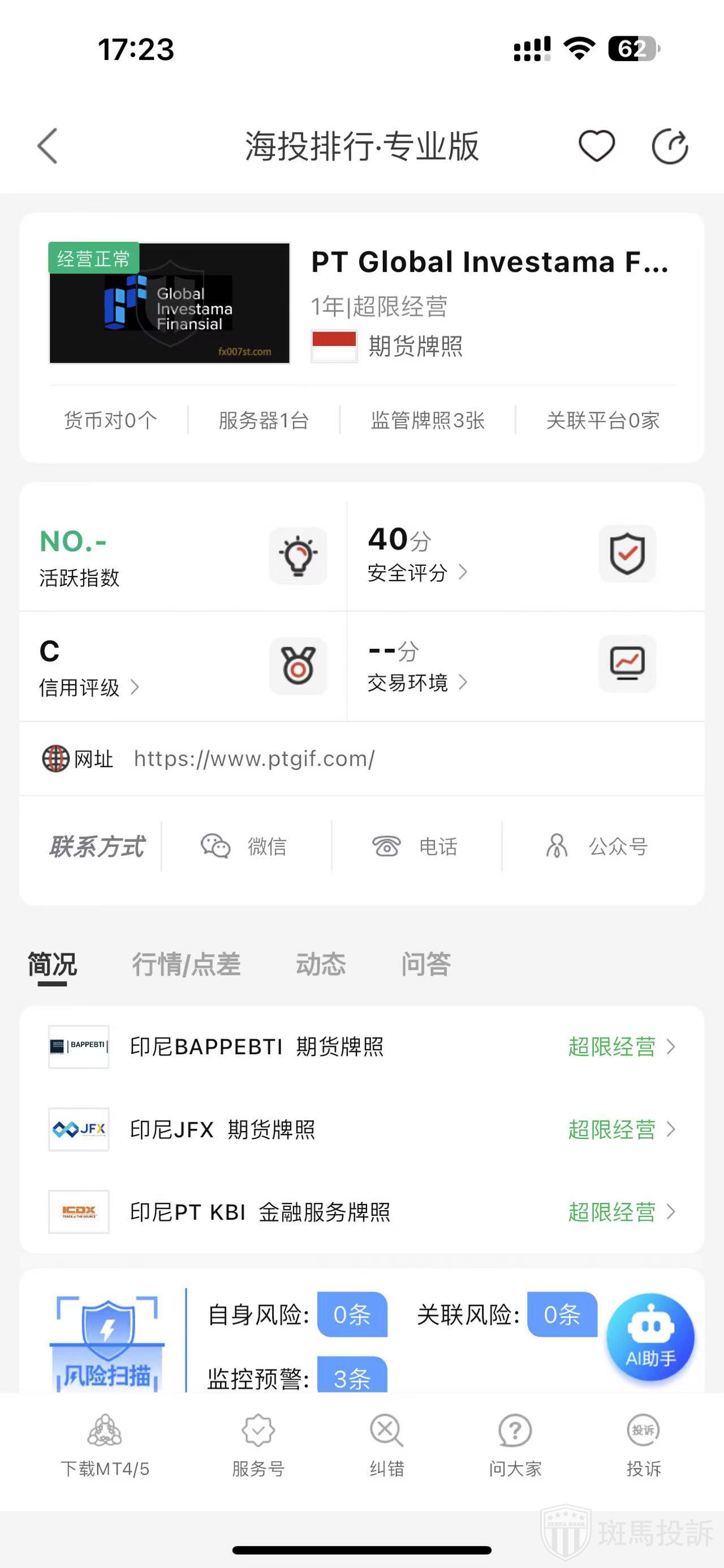Viewport: 724px width, 1568px height.
Task: View the 电话 phone contact
Action: (x=415, y=846)
